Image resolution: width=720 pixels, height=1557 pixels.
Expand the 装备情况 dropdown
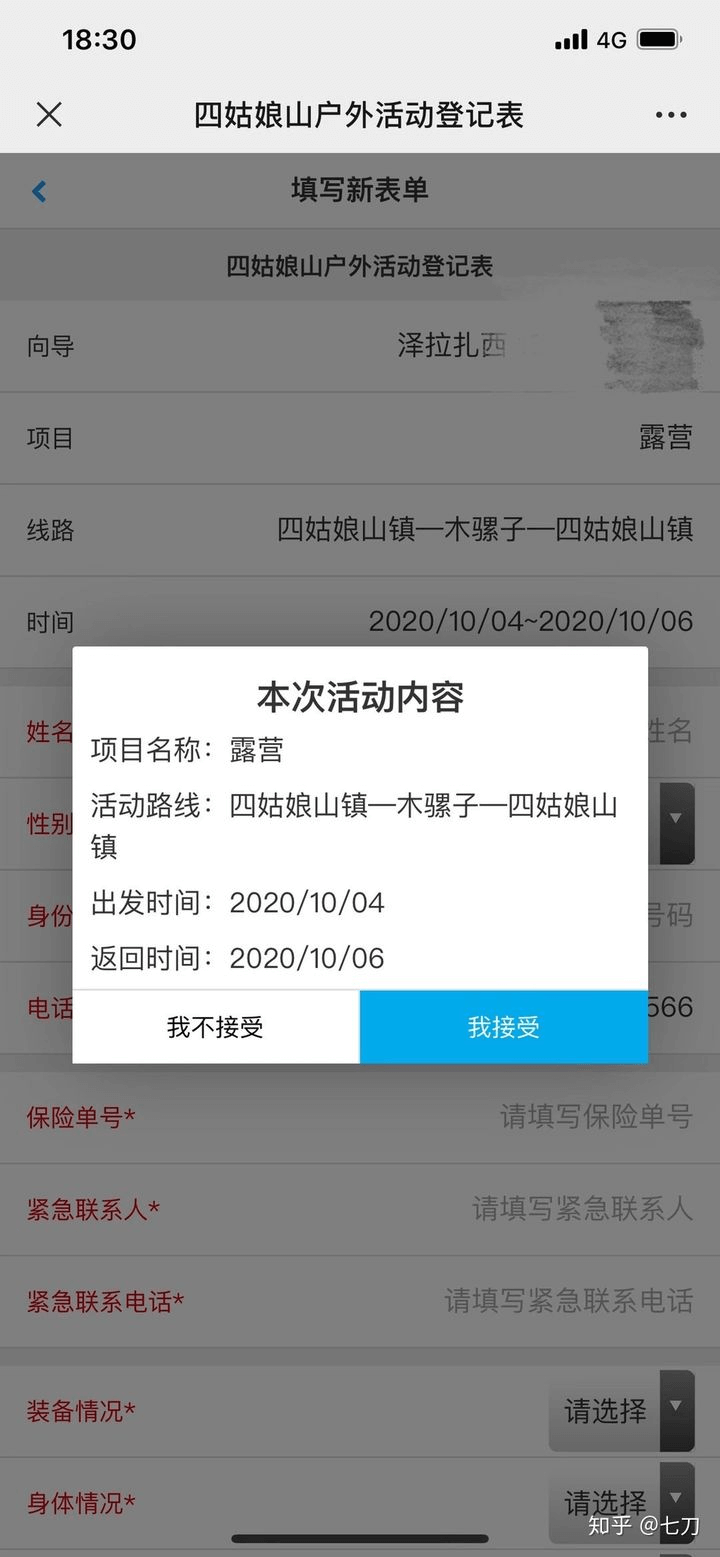(x=621, y=1411)
